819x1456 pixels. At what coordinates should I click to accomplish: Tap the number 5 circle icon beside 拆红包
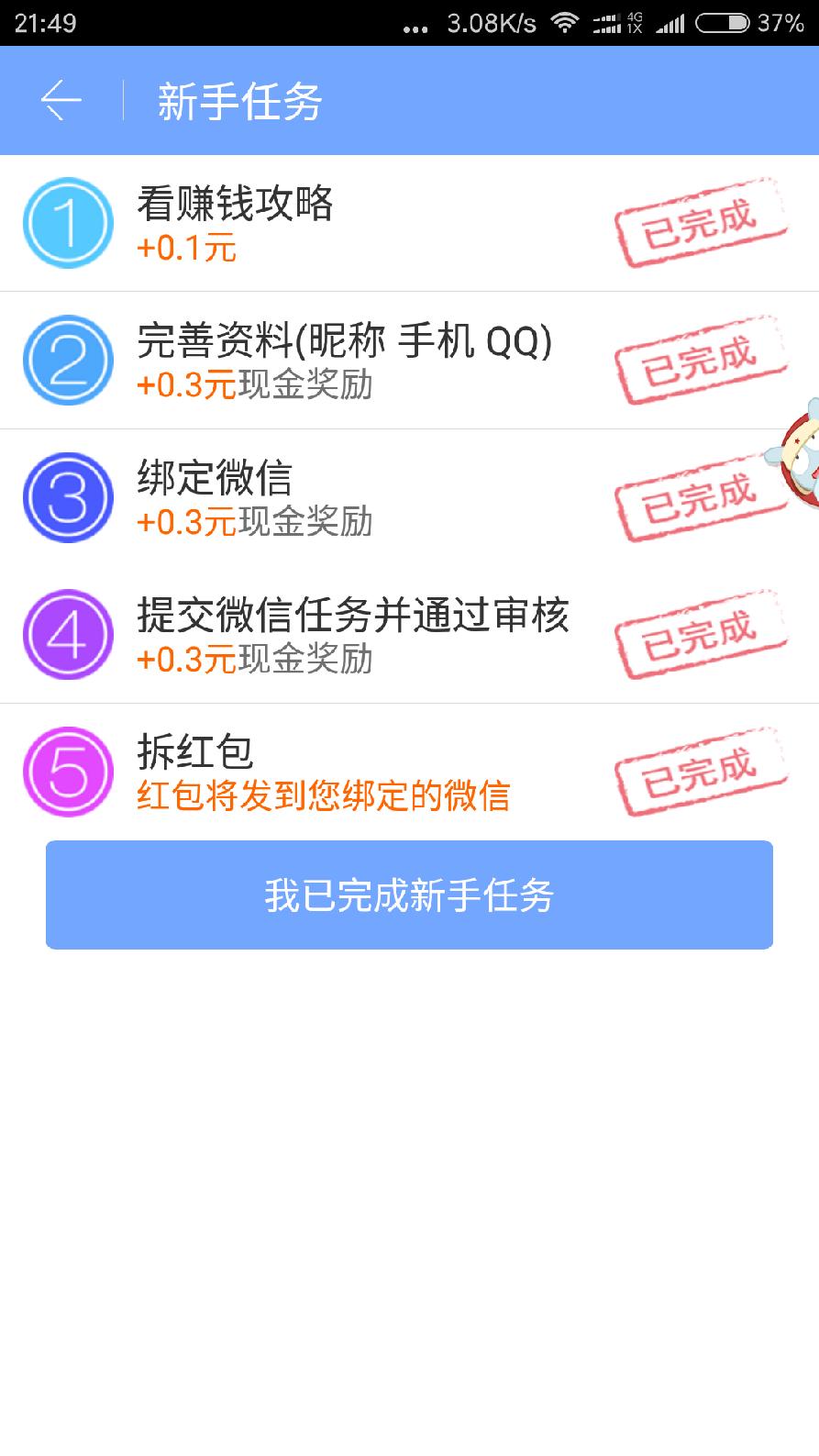pyautogui.click(x=68, y=771)
